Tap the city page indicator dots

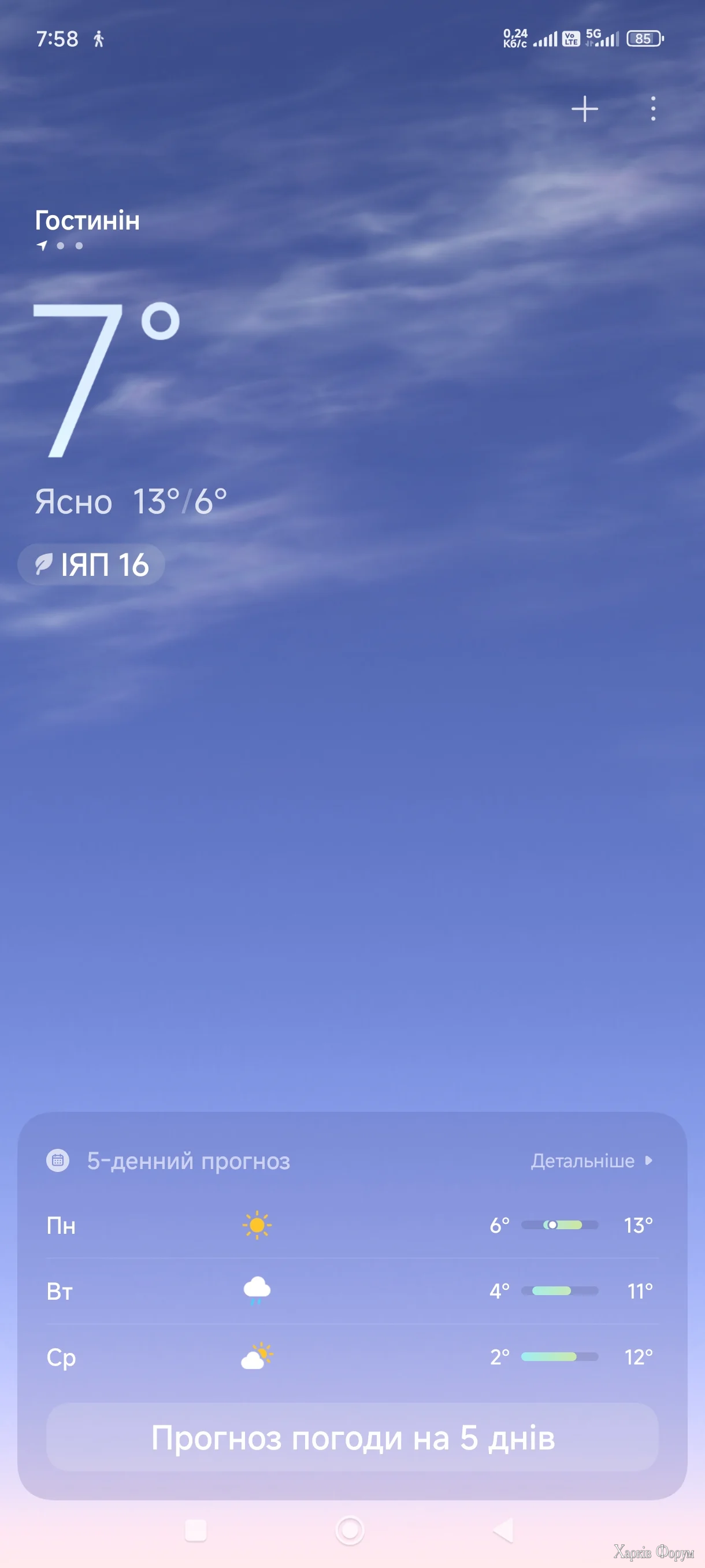60,246
